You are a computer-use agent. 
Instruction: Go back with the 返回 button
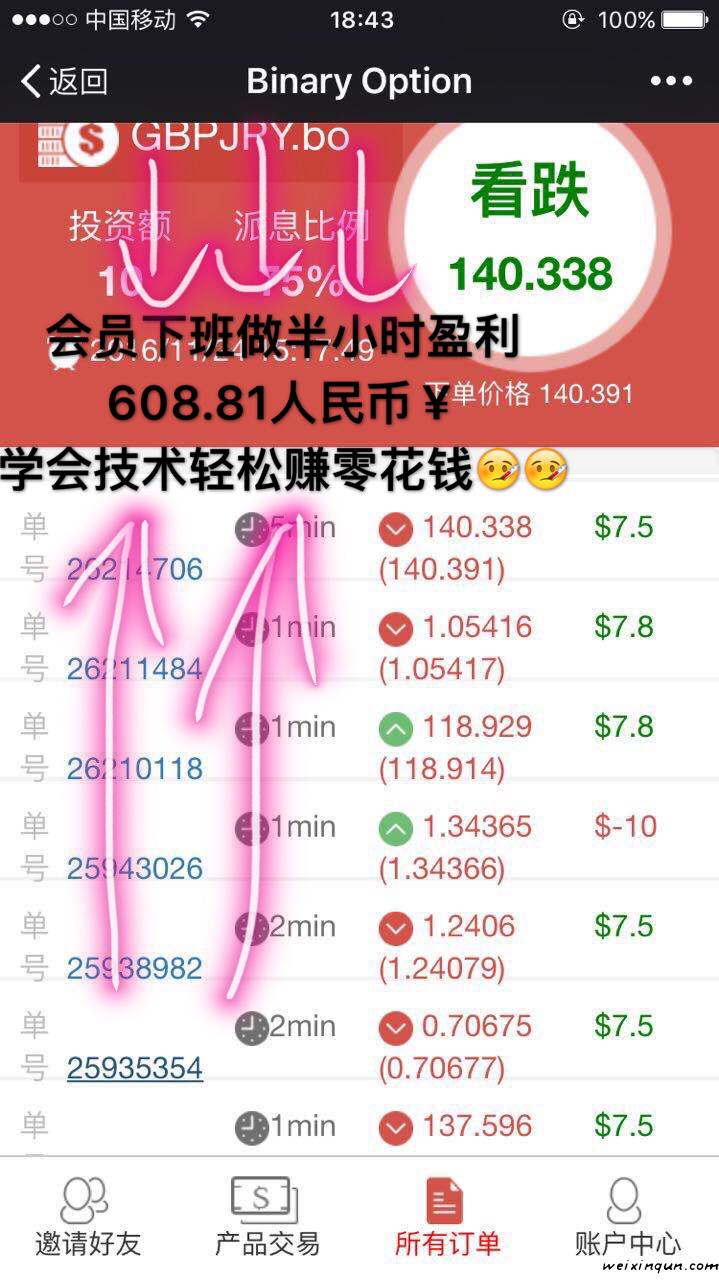(x=64, y=82)
